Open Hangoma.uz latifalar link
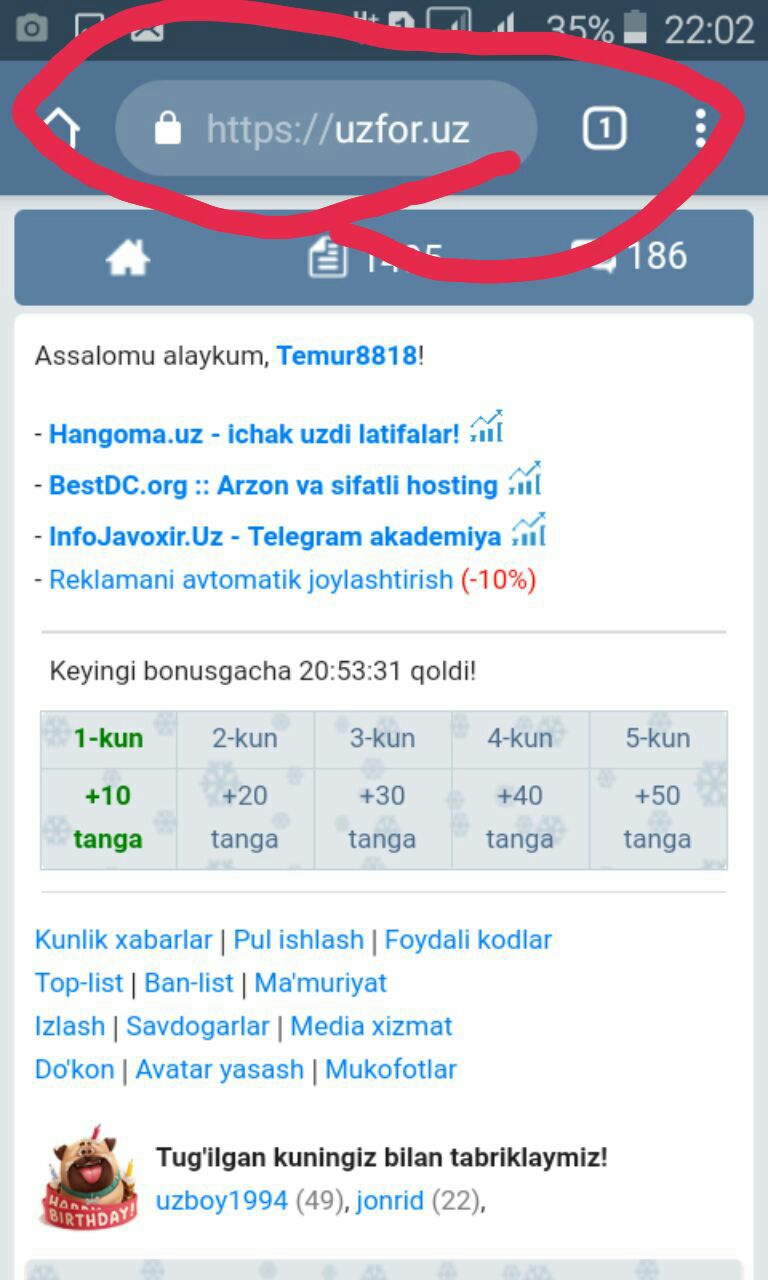768x1280 pixels. point(254,434)
